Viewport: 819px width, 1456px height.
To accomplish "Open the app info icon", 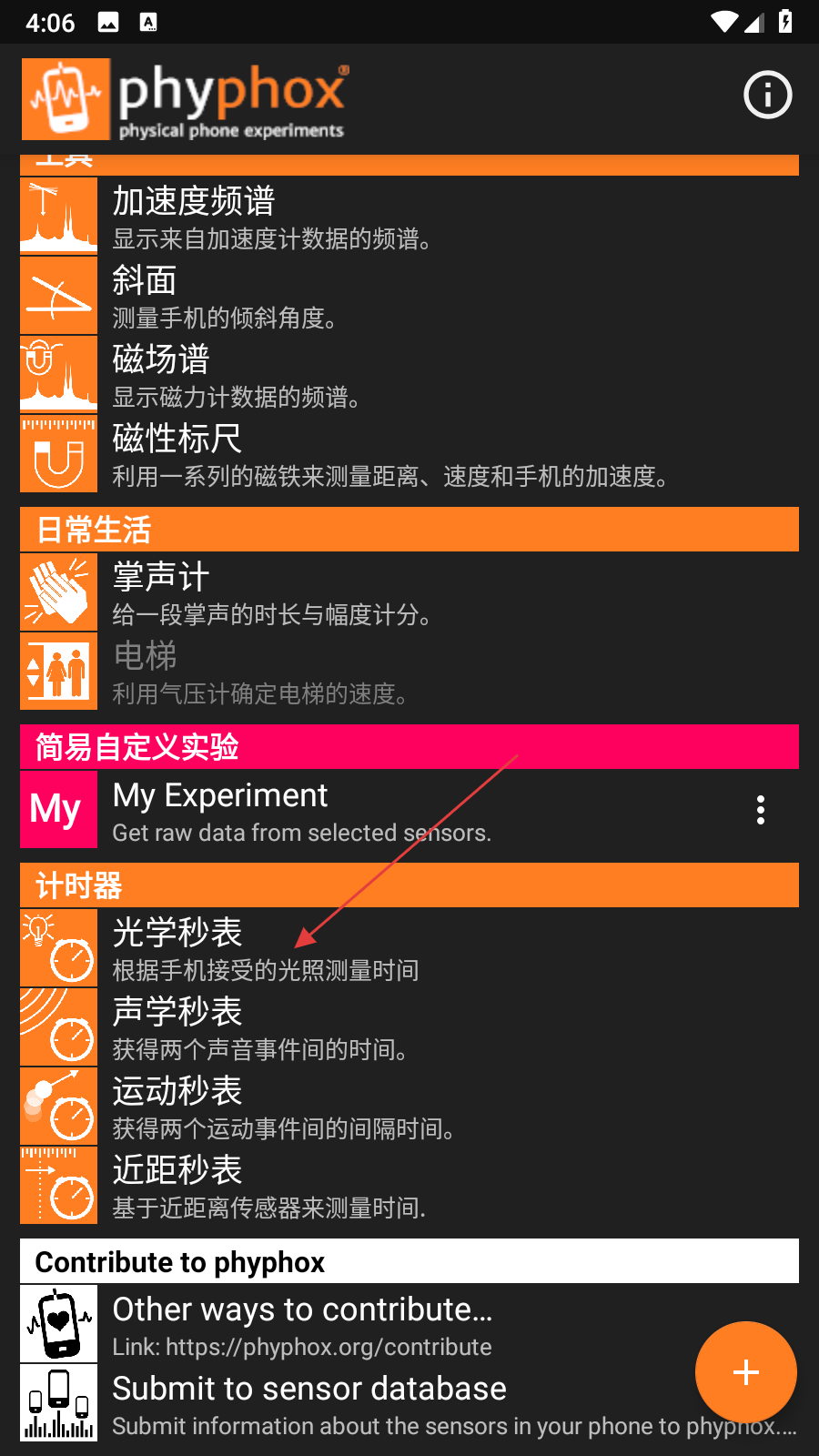I will tap(767, 95).
